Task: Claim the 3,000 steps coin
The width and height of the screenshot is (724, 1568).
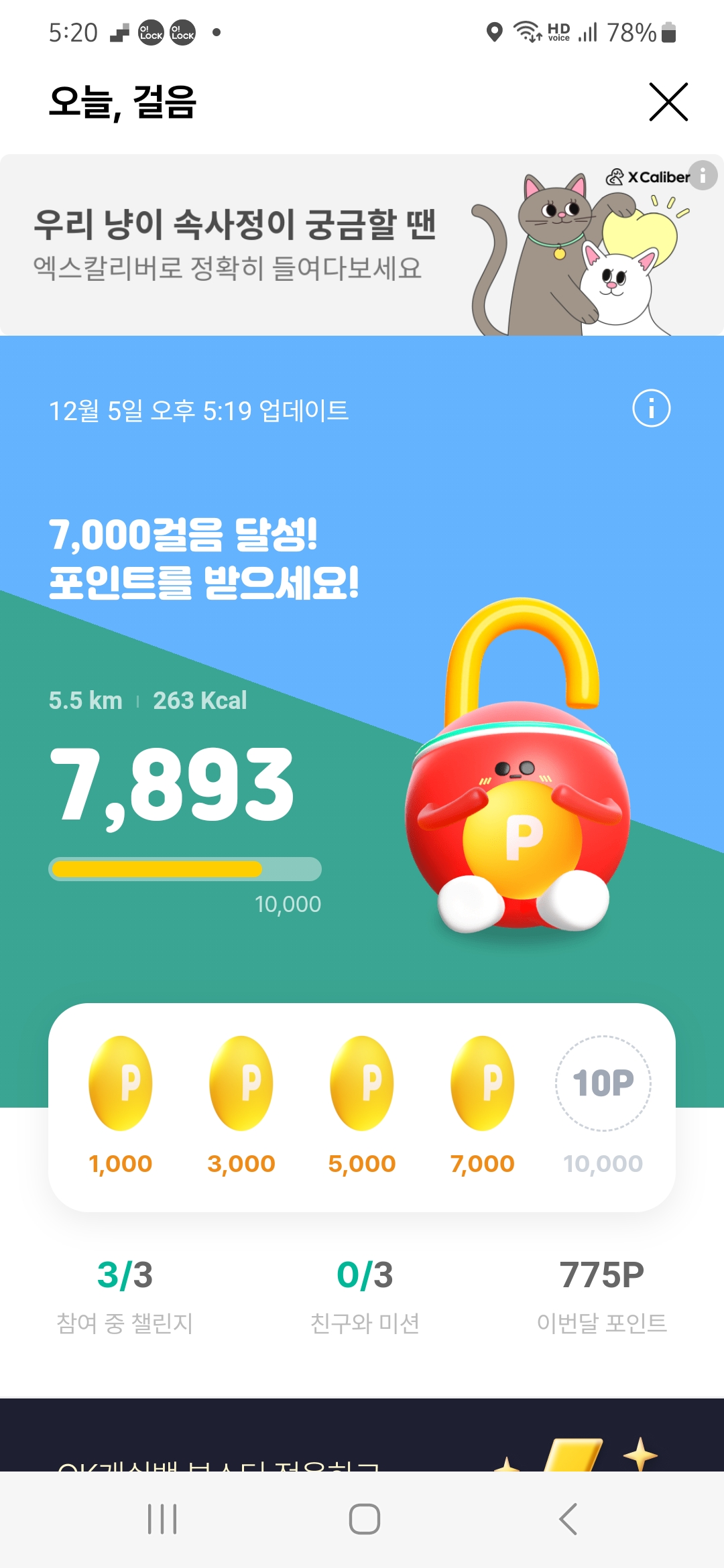Action: pyautogui.click(x=241, y=1084)
